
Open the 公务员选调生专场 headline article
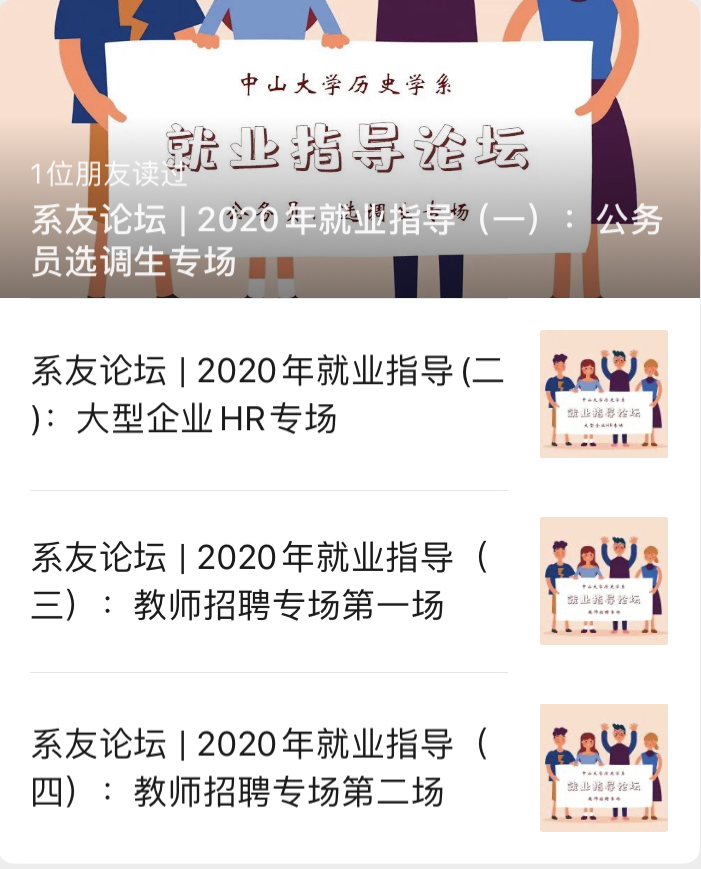point(346,240)
